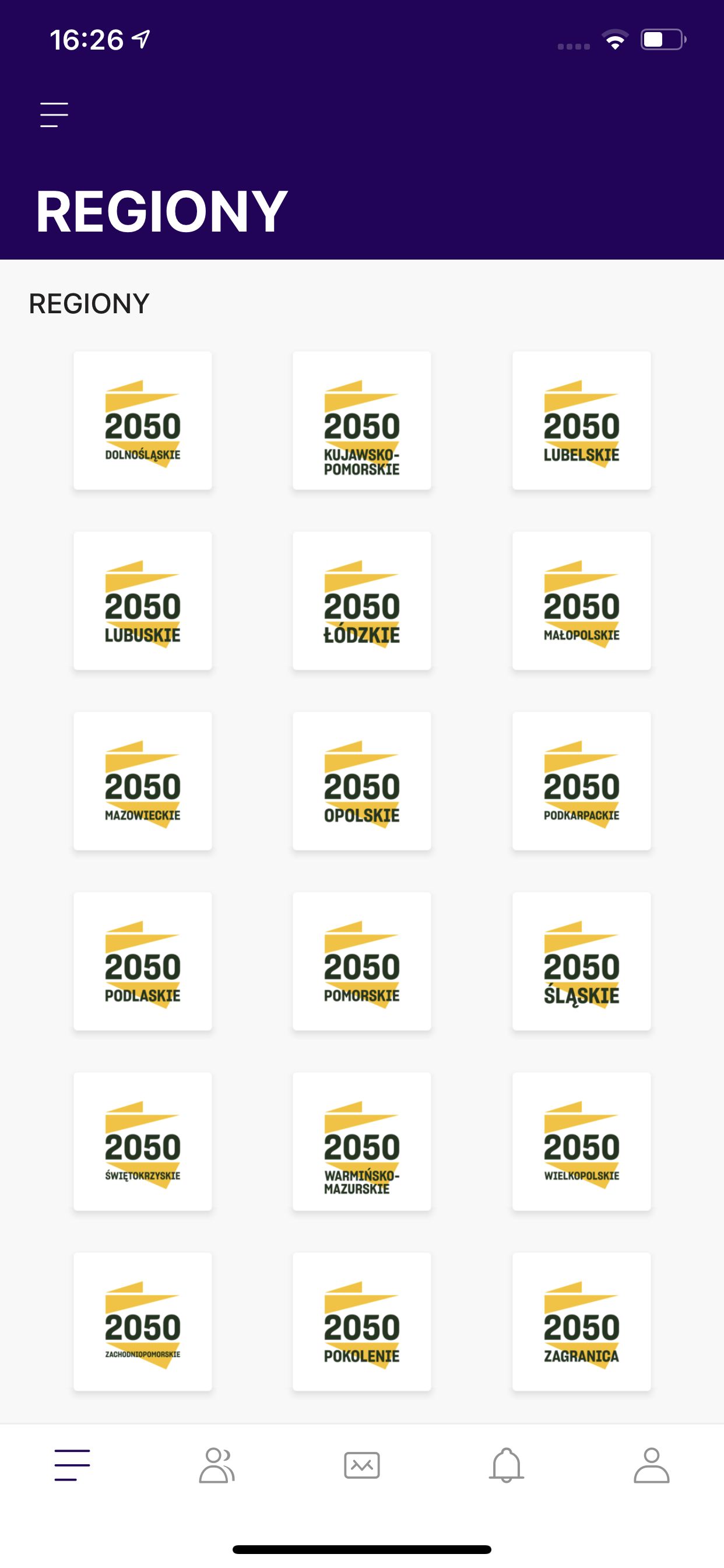This screenshot has width=724, height=1568.
Task: Open the Lubelskie region card
Action: [582, 421]
